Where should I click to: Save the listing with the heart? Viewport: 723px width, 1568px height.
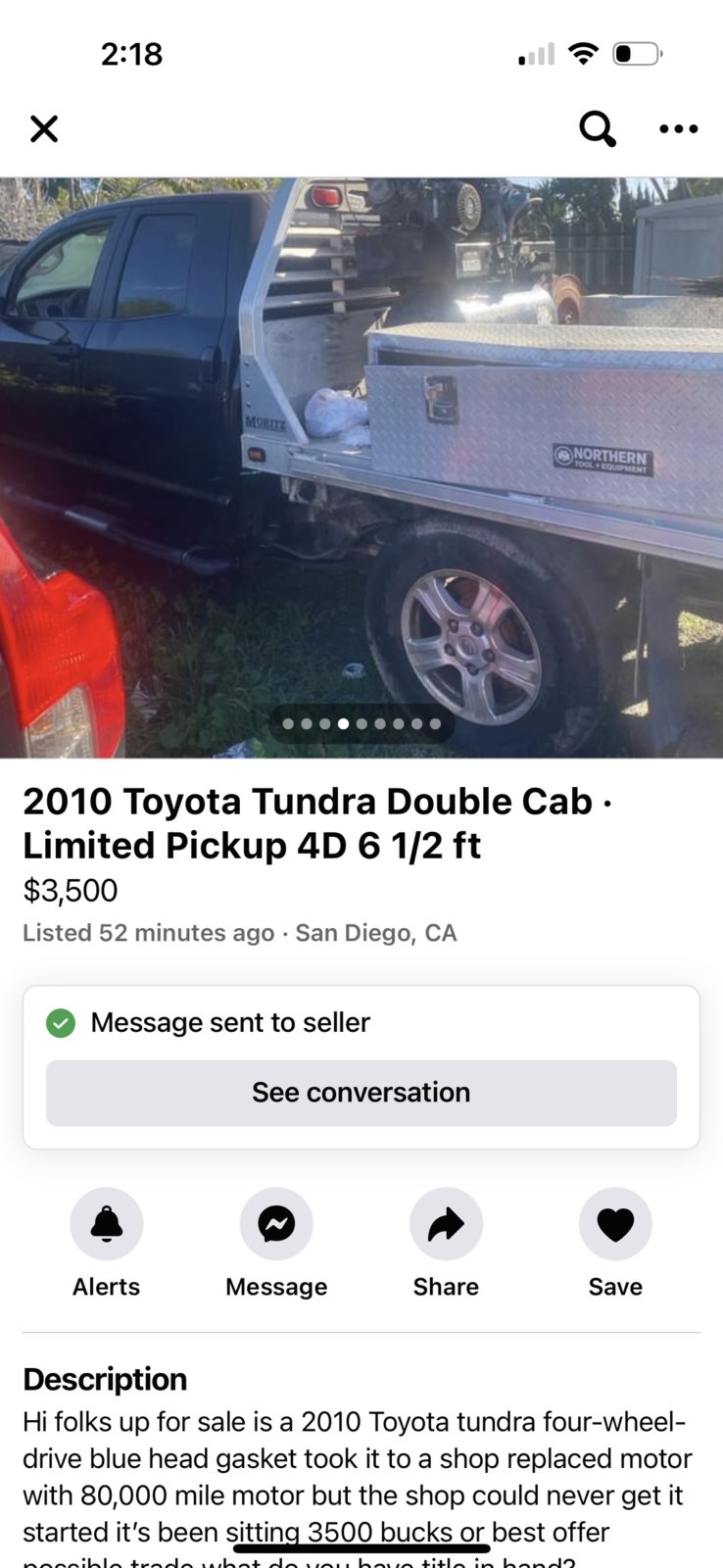[615, 1224]
